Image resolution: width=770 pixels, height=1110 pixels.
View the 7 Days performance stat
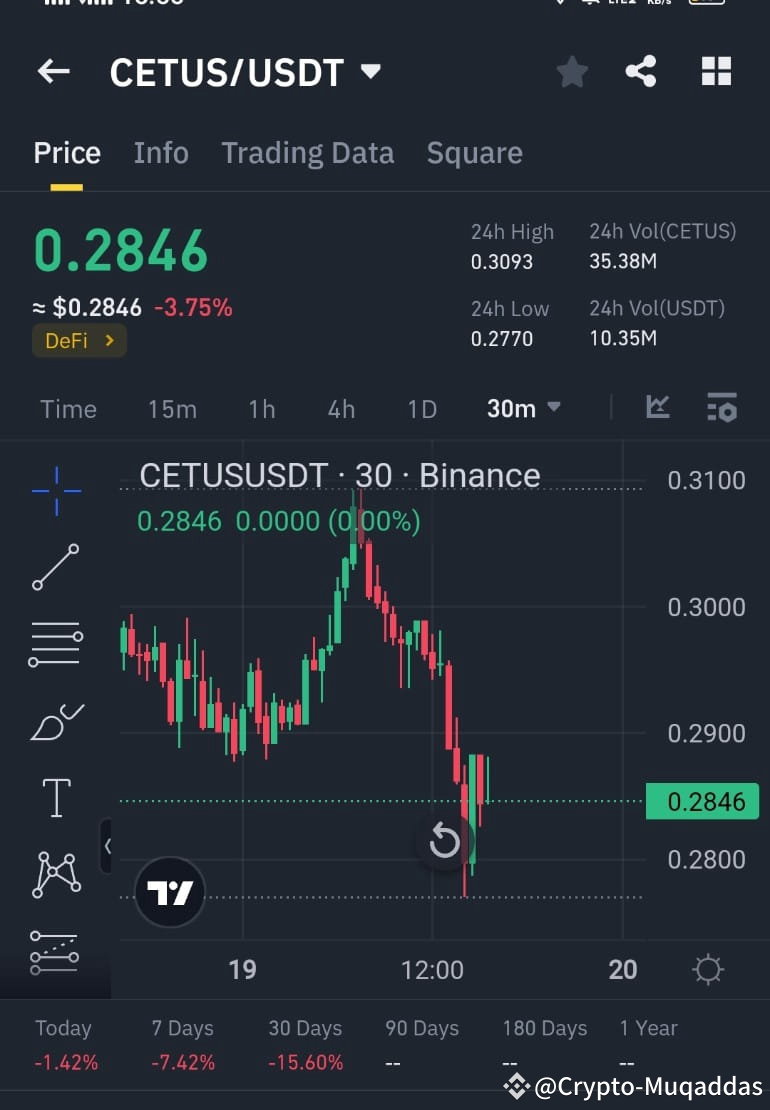point(182,1045)
